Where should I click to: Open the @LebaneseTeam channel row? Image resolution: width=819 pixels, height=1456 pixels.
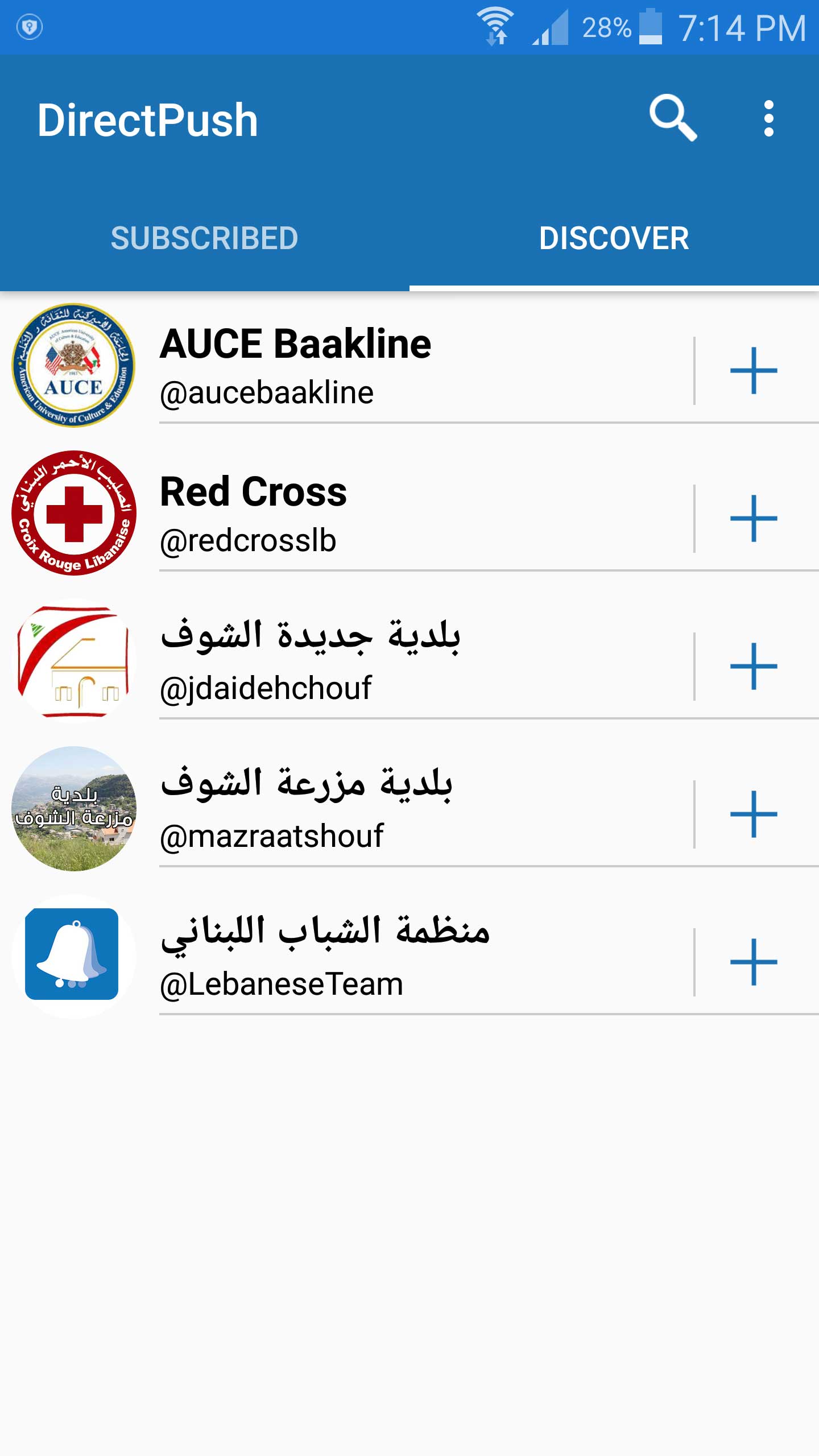point(341,961)
